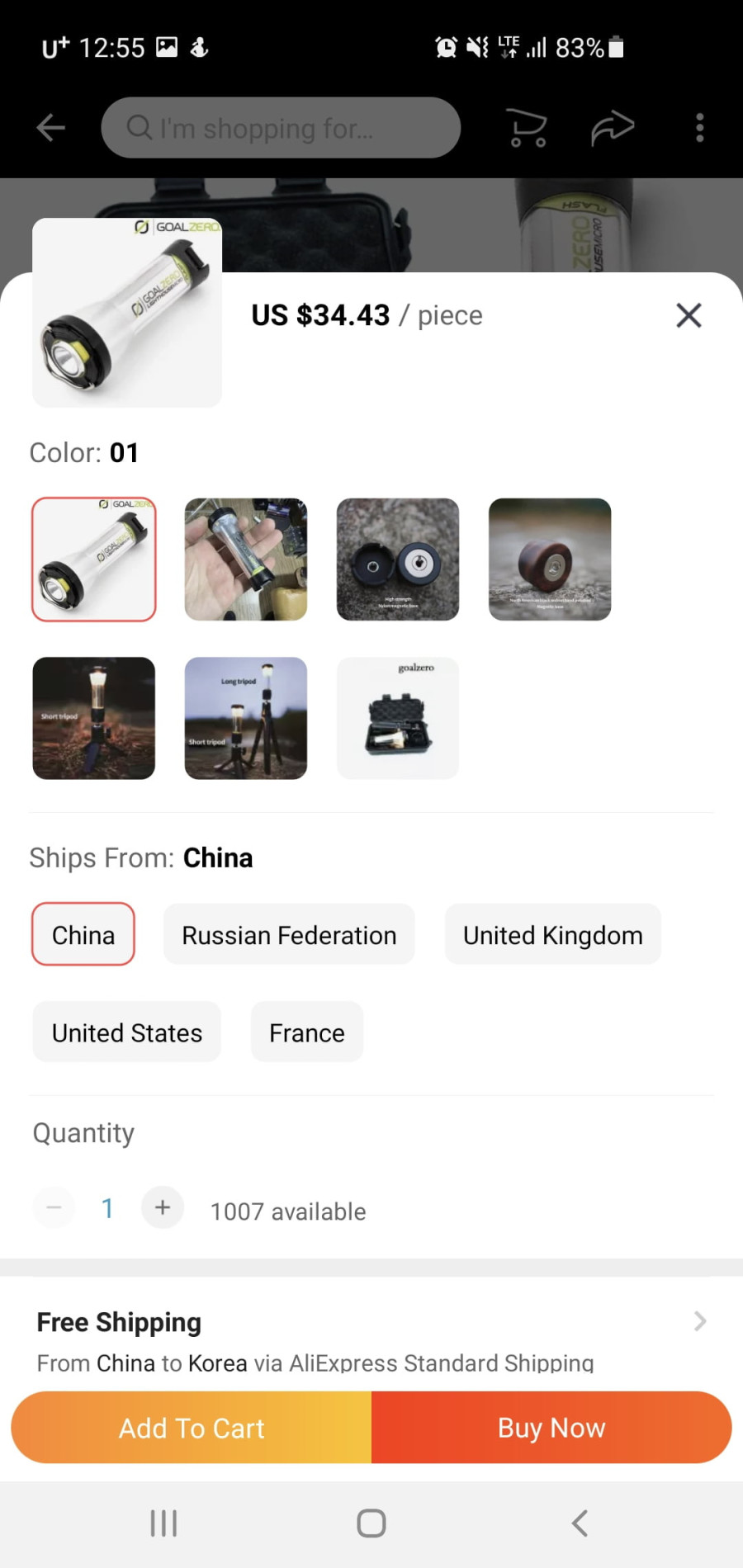The image size is (743, 1568).
Task: Open the product image preview
Action: [127, 313]
